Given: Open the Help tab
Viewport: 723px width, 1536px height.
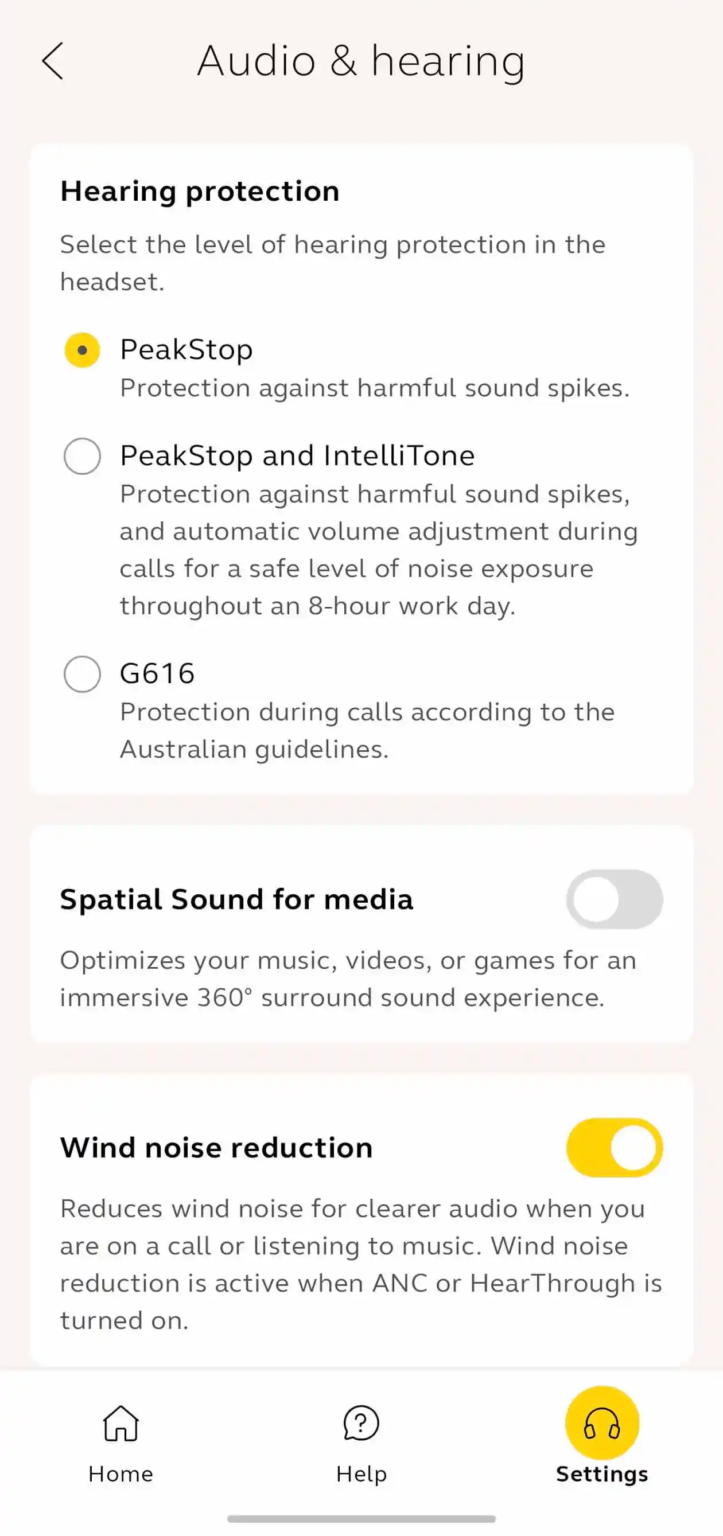Looking at the screenshot, I should click(361, 1444).
